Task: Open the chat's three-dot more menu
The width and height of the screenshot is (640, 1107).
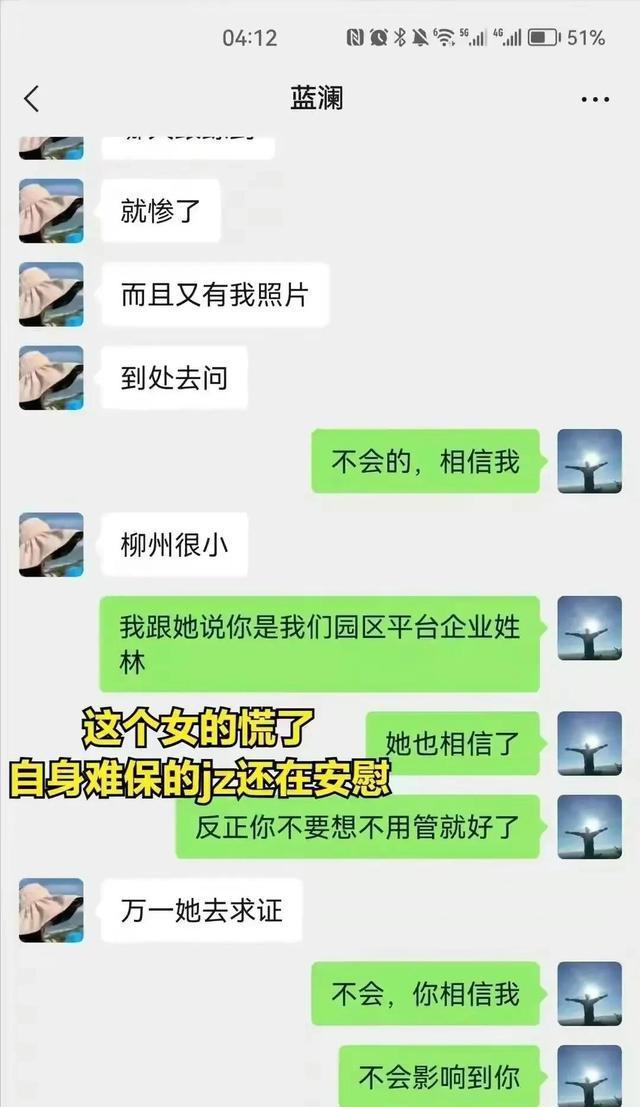Action: (x=595, y=100)
